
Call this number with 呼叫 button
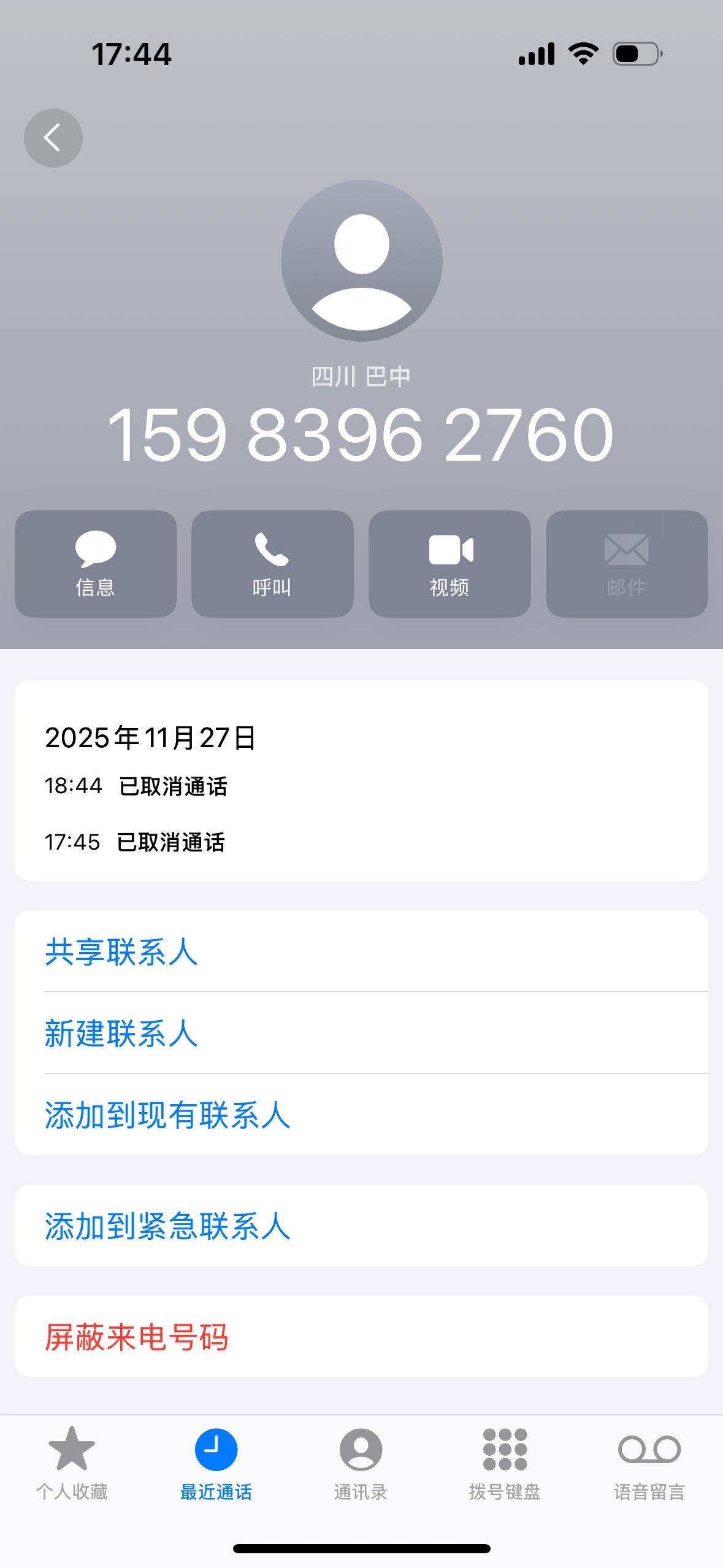point(272,564)
